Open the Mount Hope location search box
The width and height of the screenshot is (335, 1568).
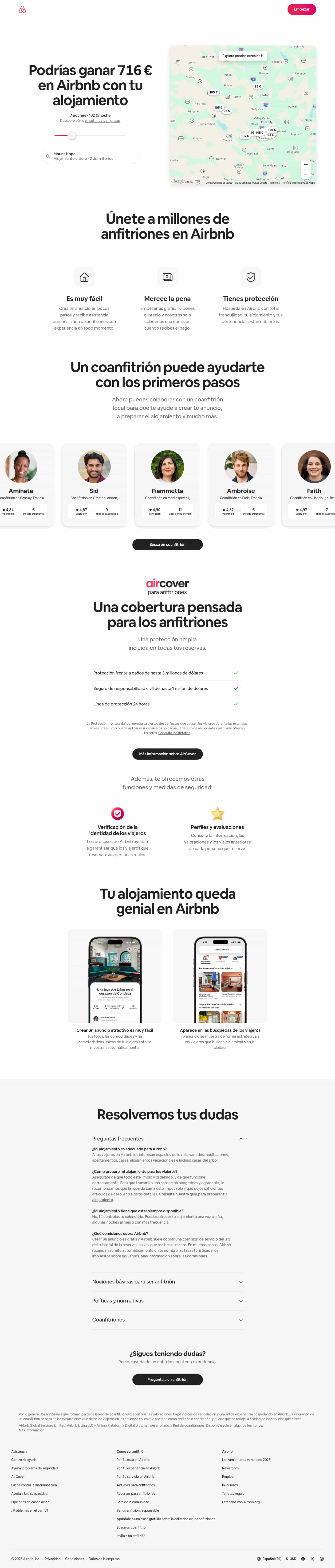pos(90,156)
